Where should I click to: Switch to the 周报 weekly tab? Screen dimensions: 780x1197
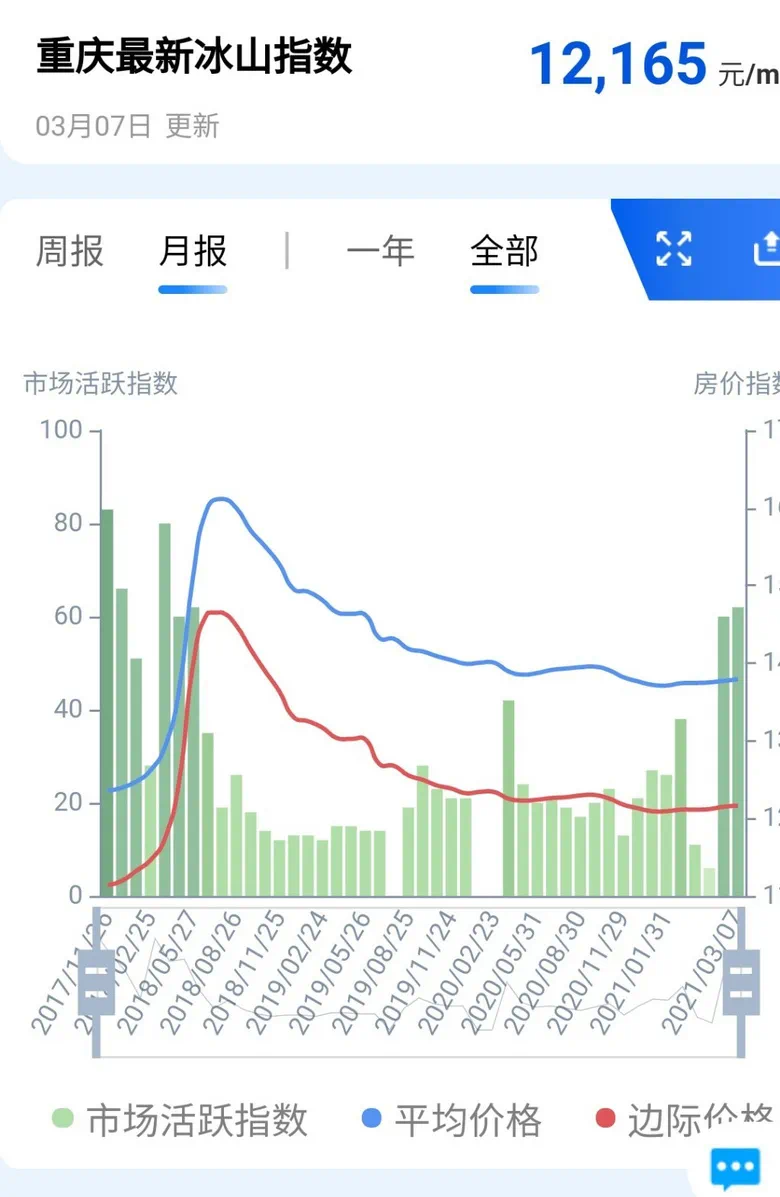click(70, 251)
